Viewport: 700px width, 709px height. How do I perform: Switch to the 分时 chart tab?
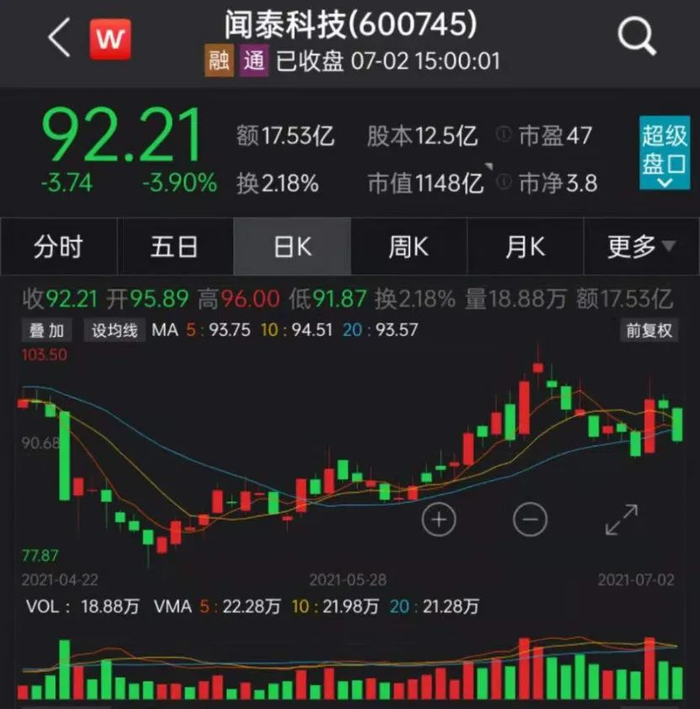tap(58, 247)
